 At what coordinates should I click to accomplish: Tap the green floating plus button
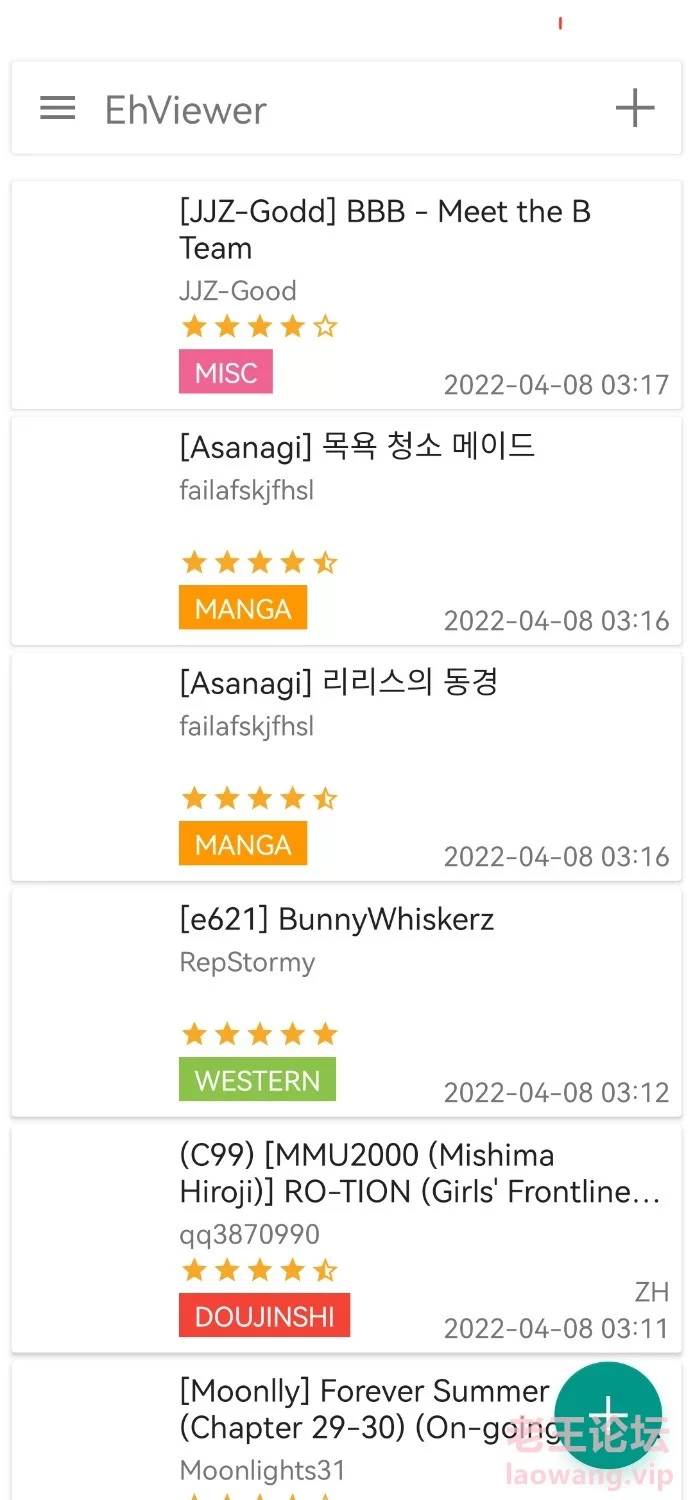tap(608, 1416)
